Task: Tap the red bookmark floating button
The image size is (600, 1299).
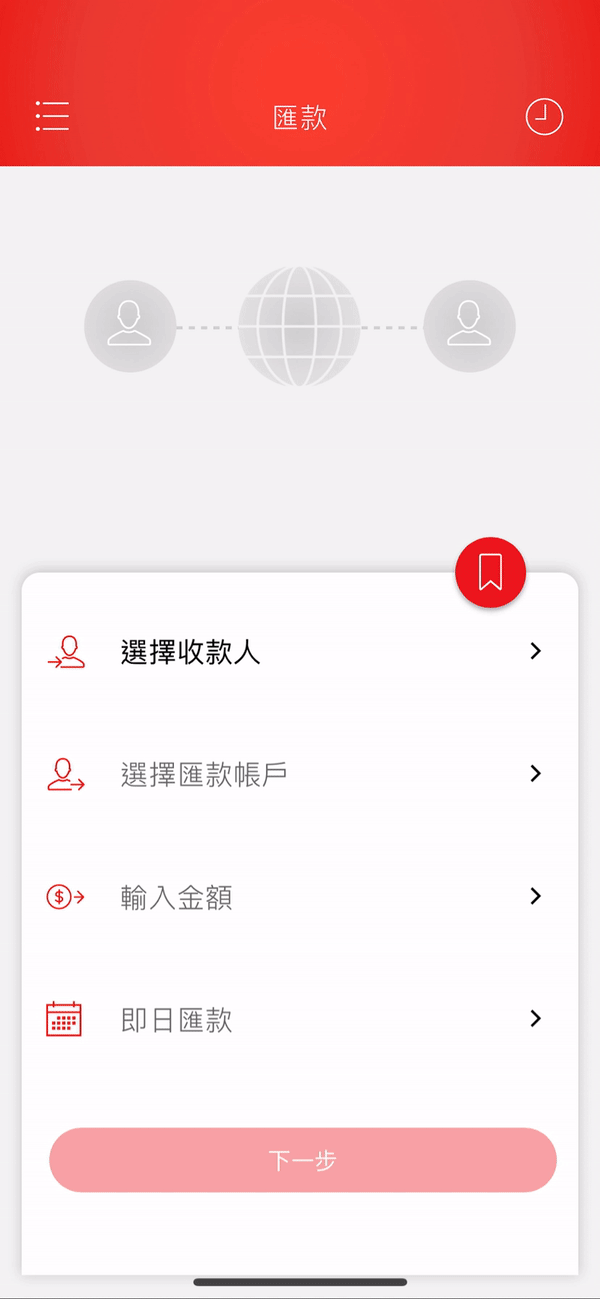Action: pos(490,572)
